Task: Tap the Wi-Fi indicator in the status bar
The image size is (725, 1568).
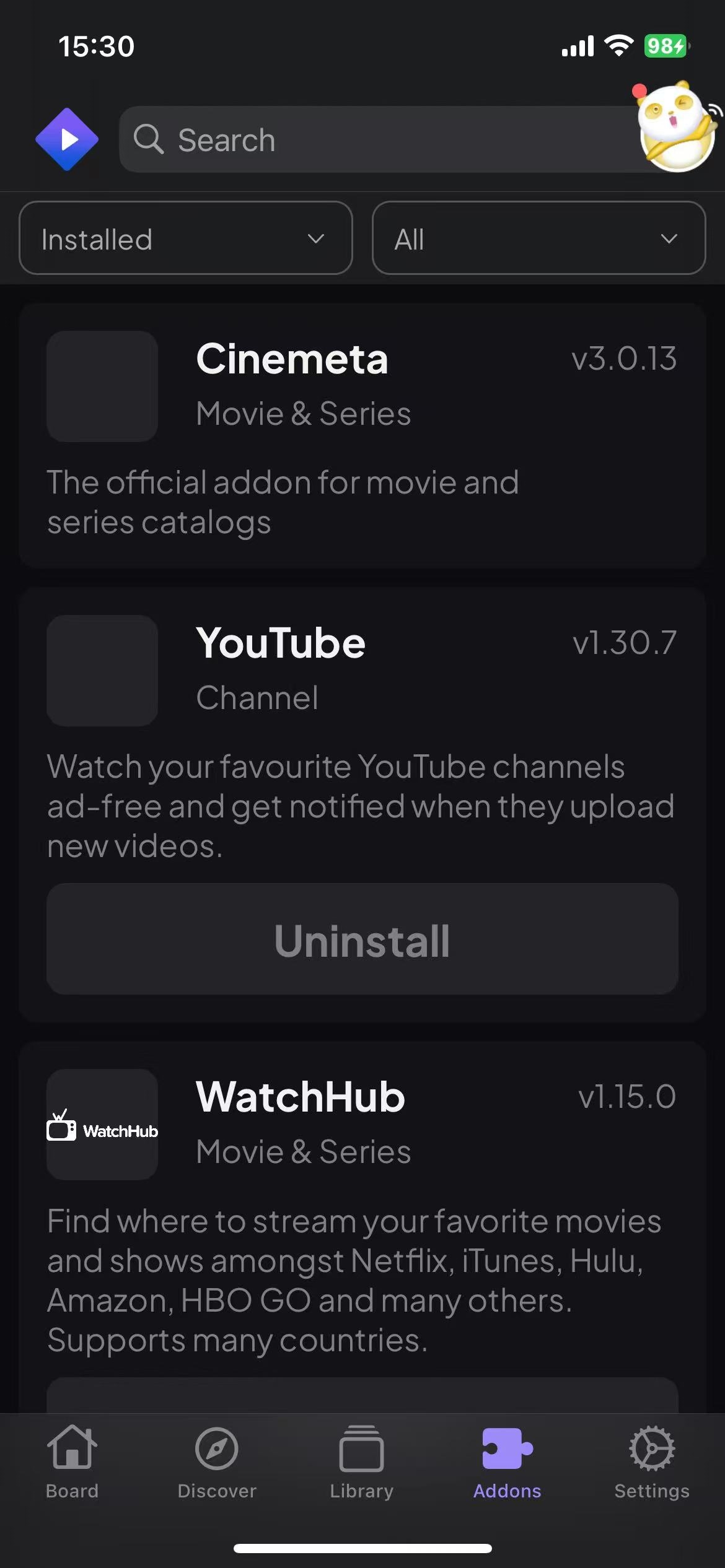Action: (x=617, y=45)
